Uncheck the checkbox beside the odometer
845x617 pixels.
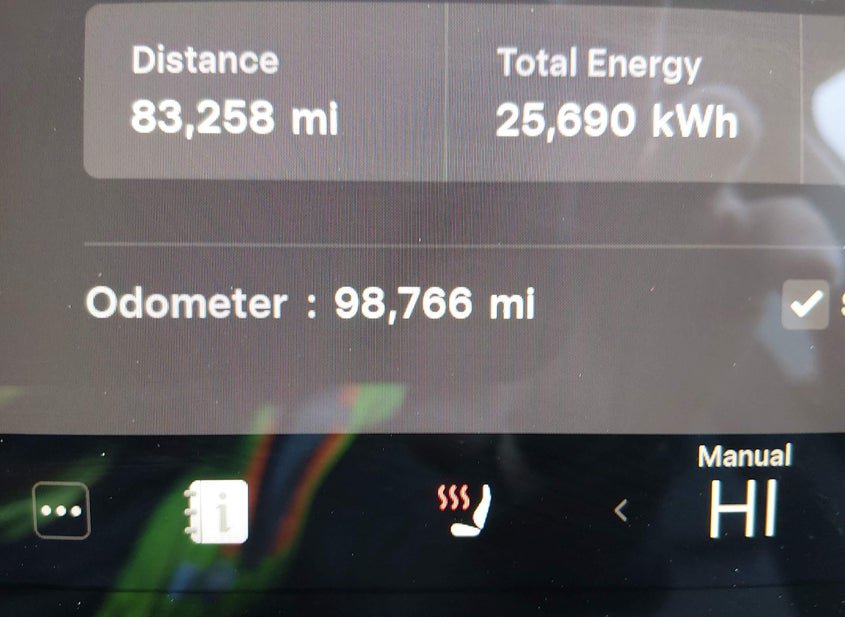[805, 304]
